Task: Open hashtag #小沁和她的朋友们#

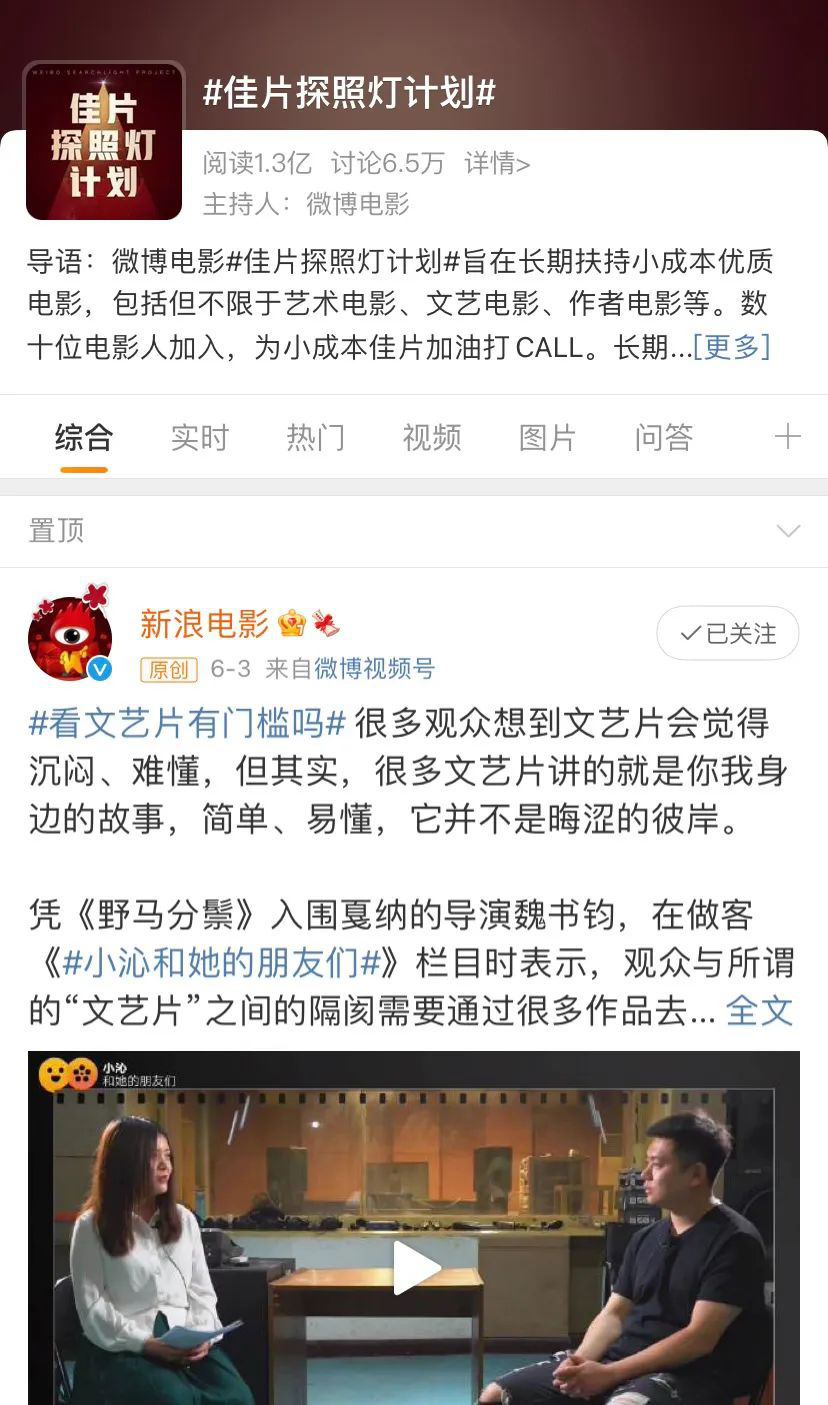Action: [x=221, y=963]
